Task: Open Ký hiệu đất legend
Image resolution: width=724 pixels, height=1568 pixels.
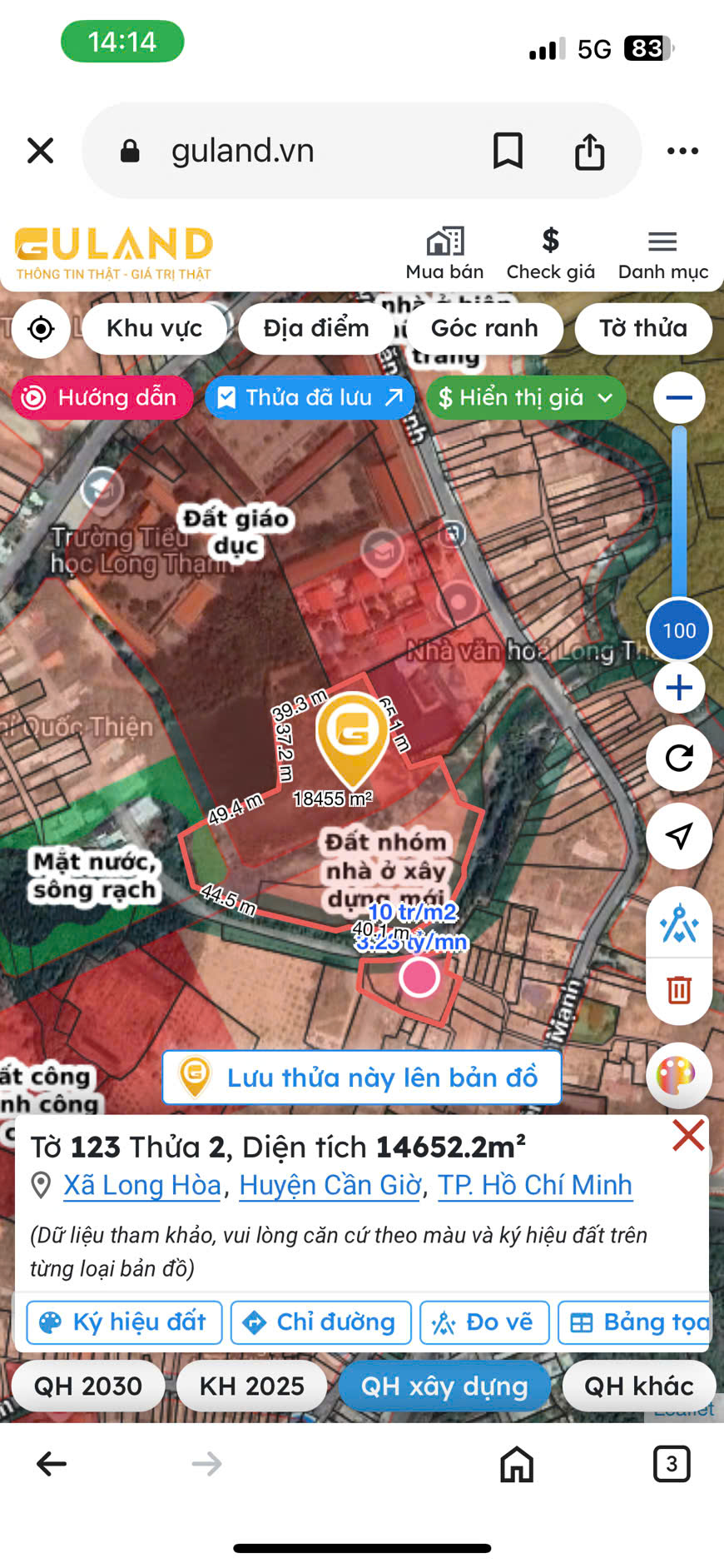Action: [124, 1322]
